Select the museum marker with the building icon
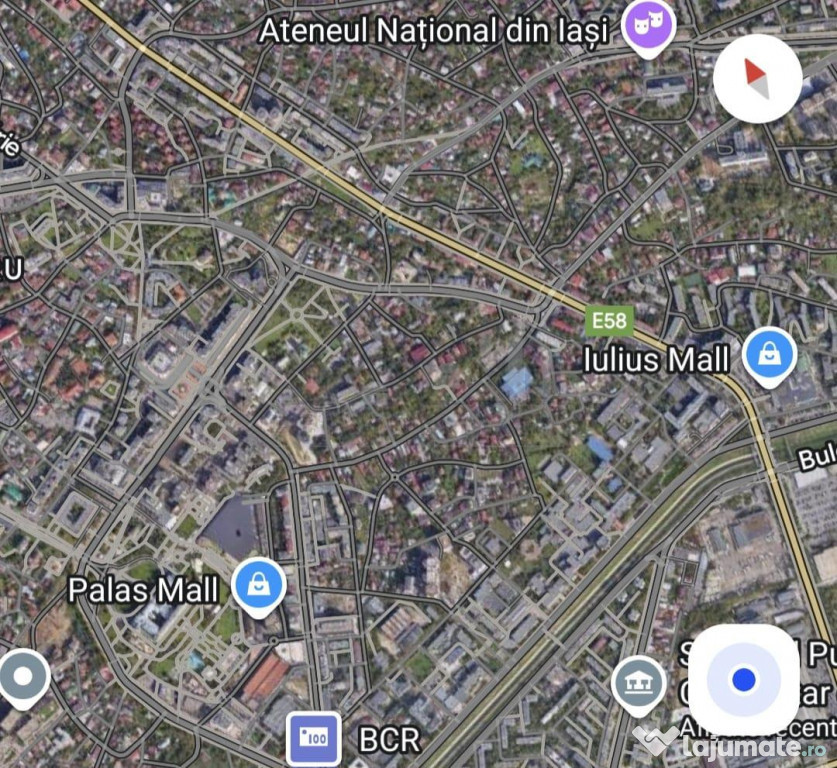 639,685
